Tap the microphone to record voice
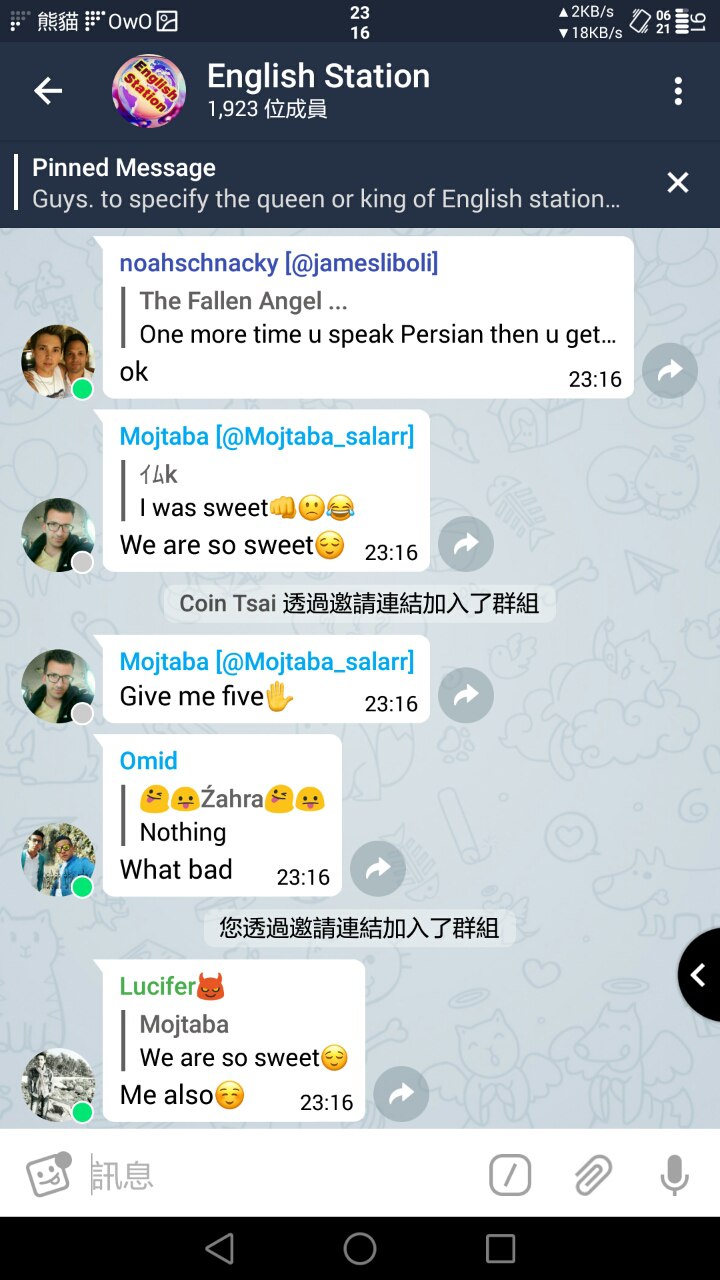This screenshot has width=720, height=1280. 675,1174
